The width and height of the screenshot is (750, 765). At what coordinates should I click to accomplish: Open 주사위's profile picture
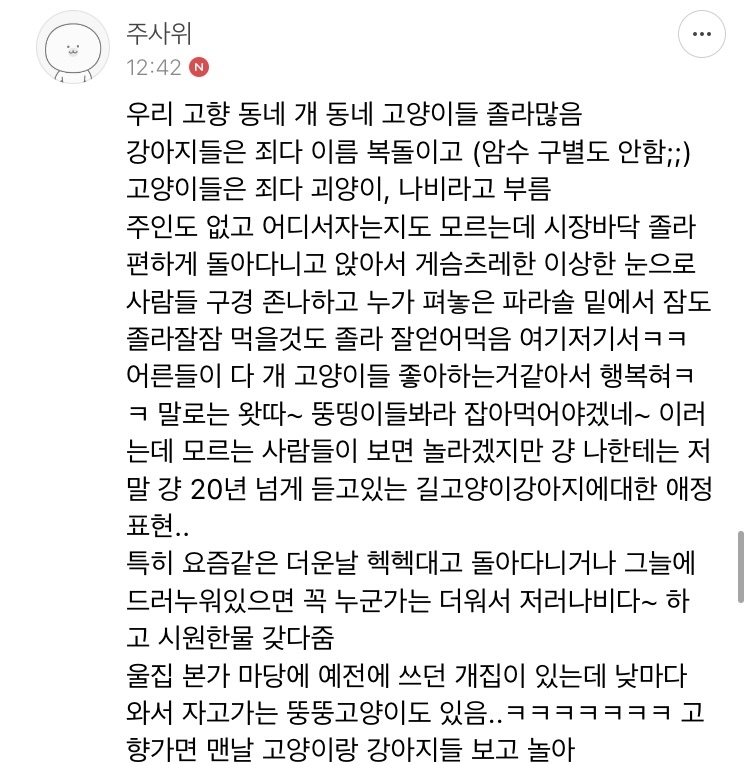pyautogui.click(x=73, y=47)
